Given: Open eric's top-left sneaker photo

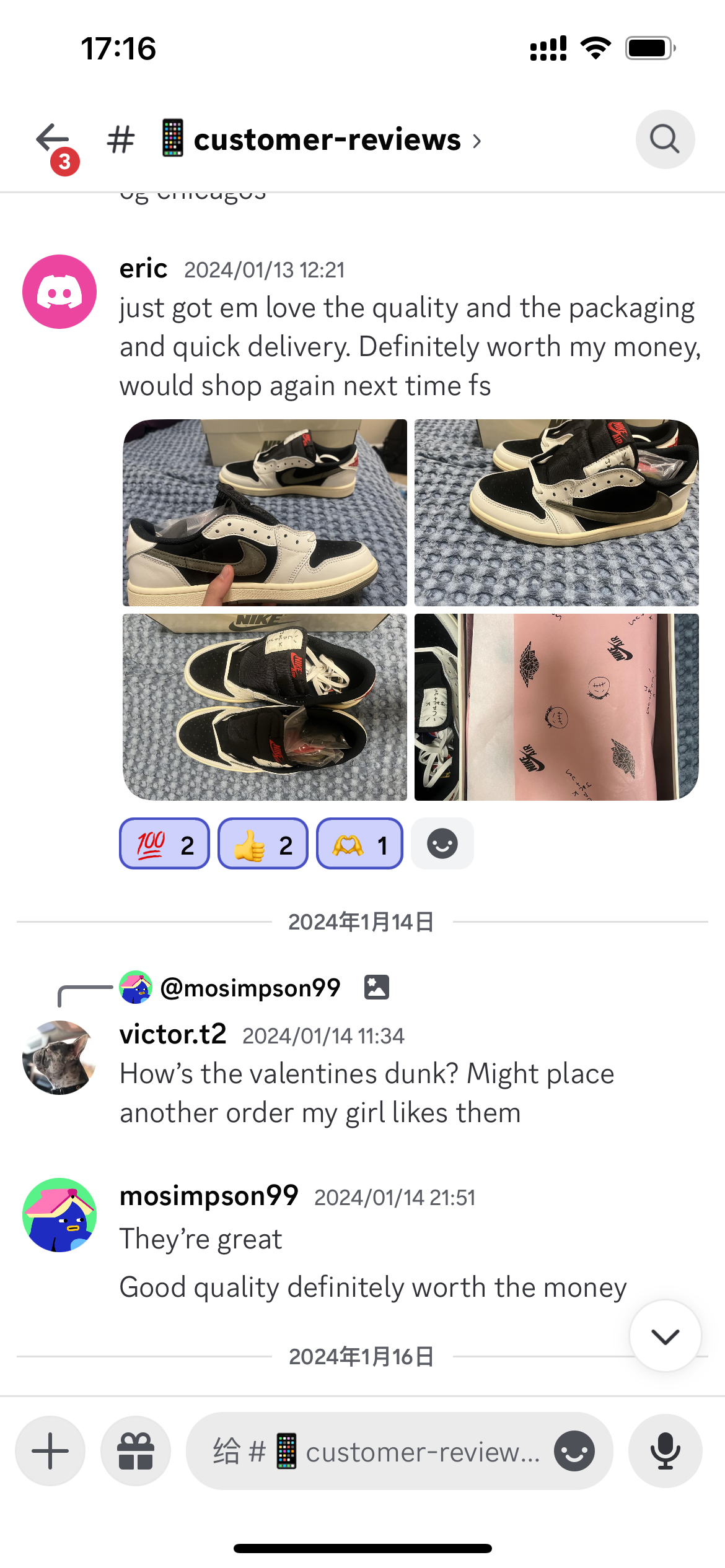Looking at the screenshot, I should (265, 513).
